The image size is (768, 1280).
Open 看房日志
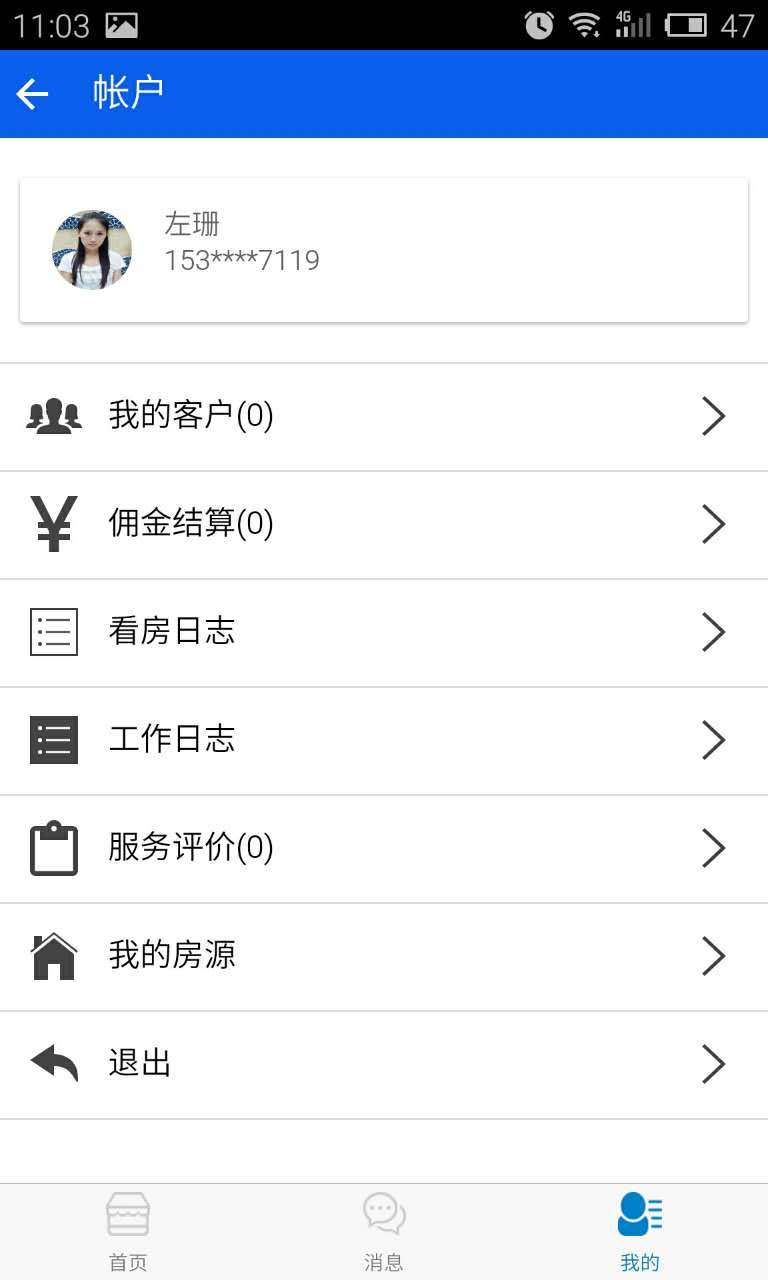(384, 632)
